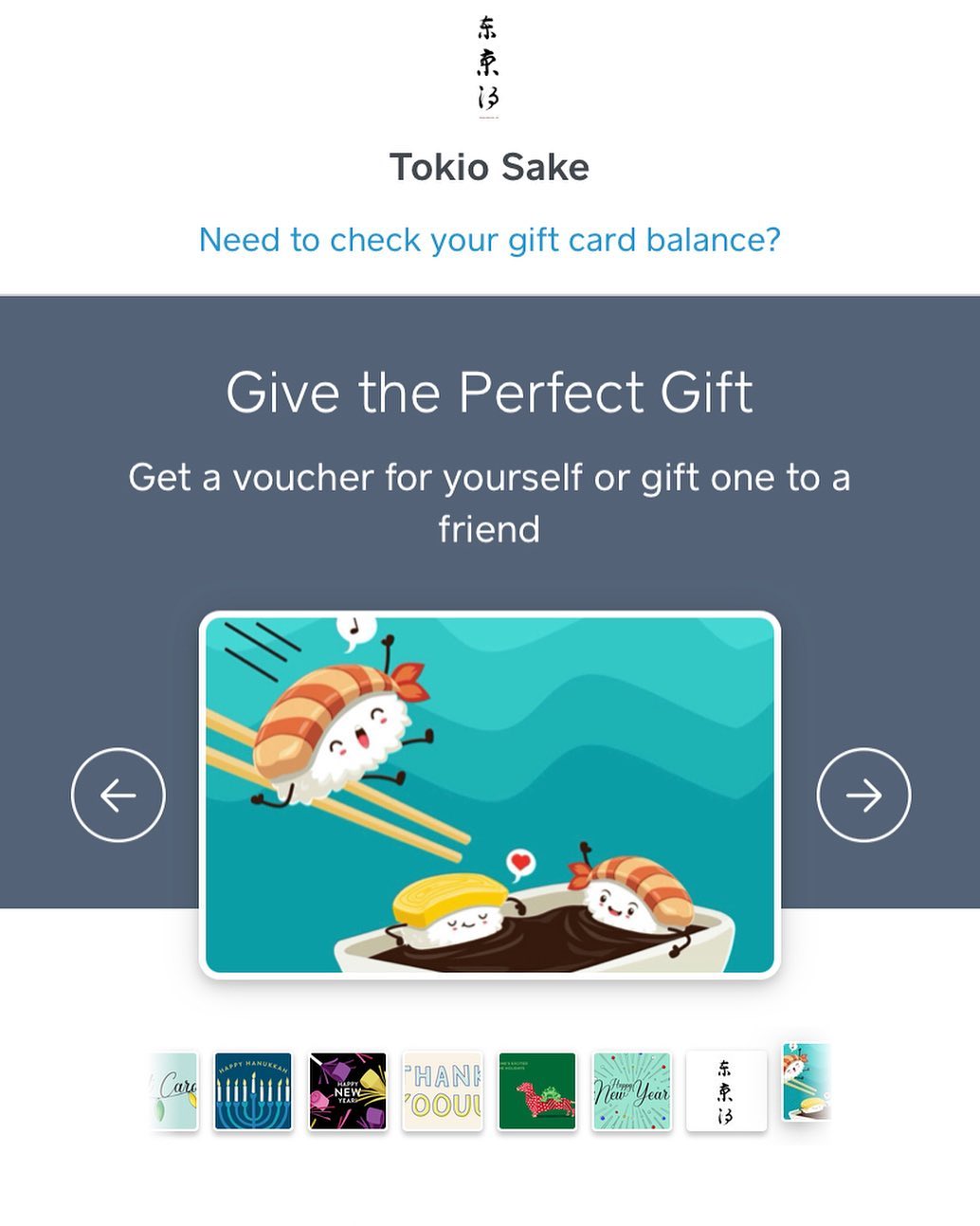Select the Happy Hanukkah card design
The height and width of the screenshot is (1226, 980).
coord(253,1091)
